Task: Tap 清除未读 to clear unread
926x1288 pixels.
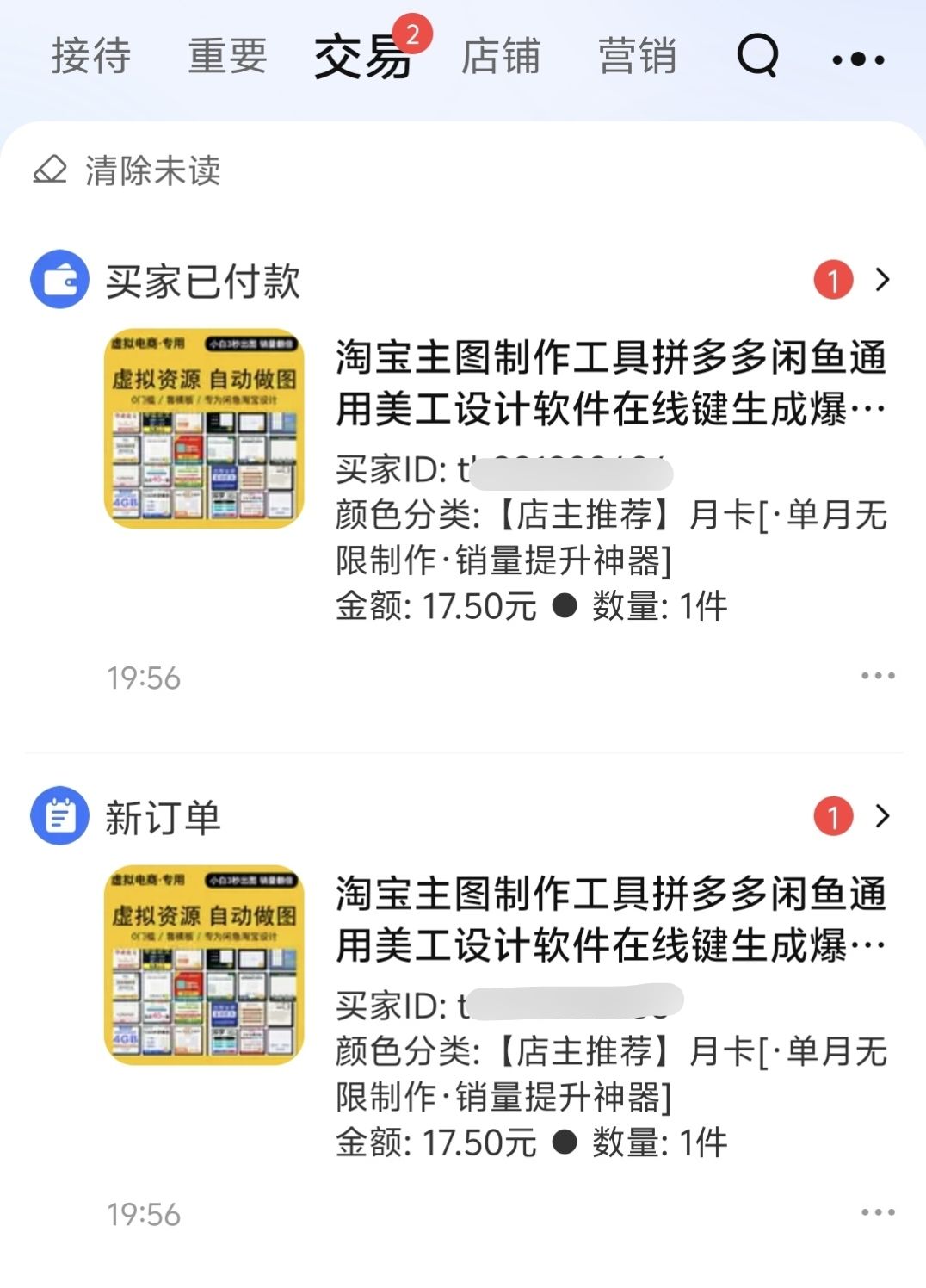Action: point(127,170)
